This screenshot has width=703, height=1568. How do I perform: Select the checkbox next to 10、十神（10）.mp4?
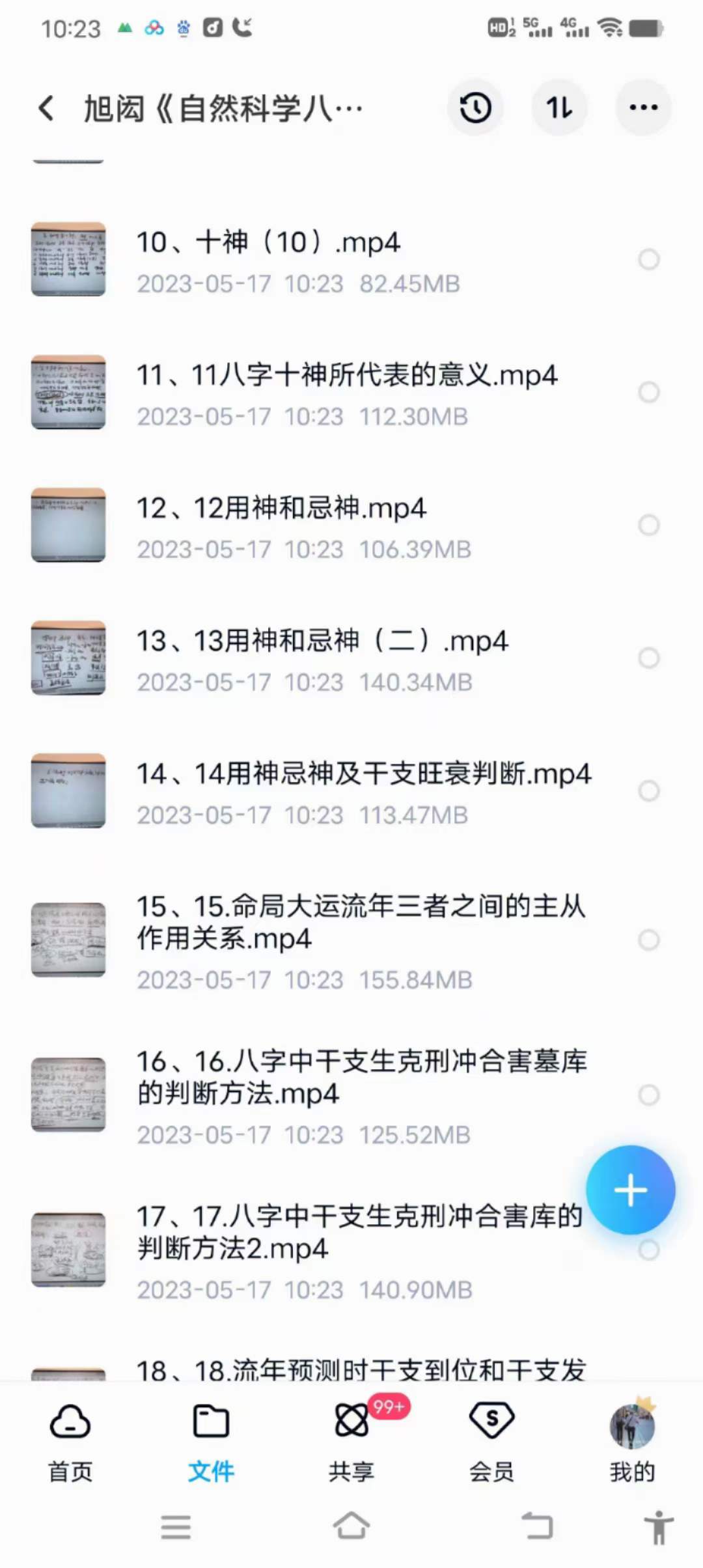coord(648,259)
